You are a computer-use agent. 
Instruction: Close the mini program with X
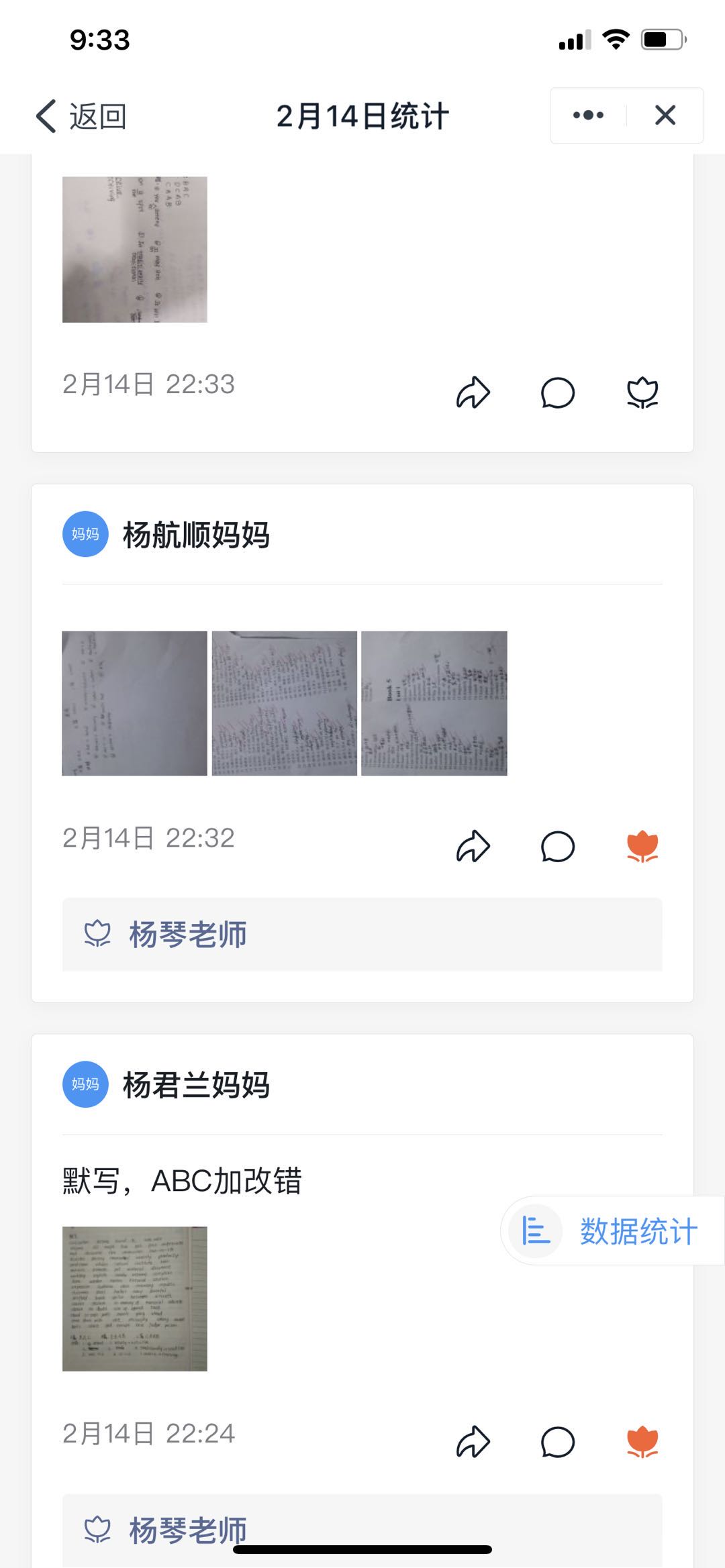[665, 115]
